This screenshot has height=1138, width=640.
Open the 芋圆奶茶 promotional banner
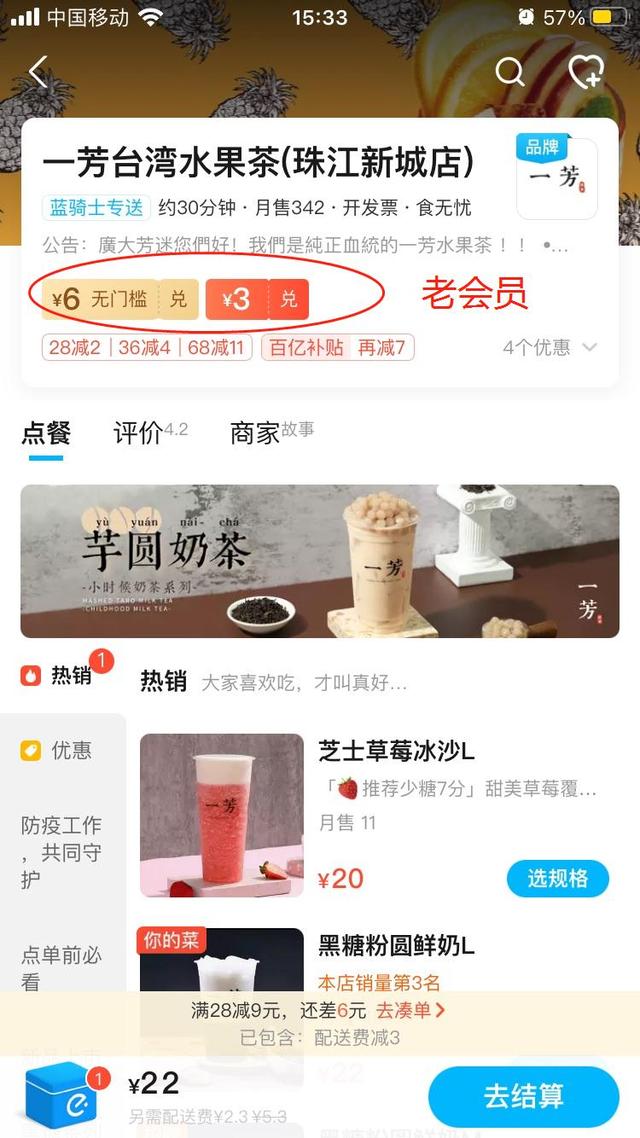319,561
